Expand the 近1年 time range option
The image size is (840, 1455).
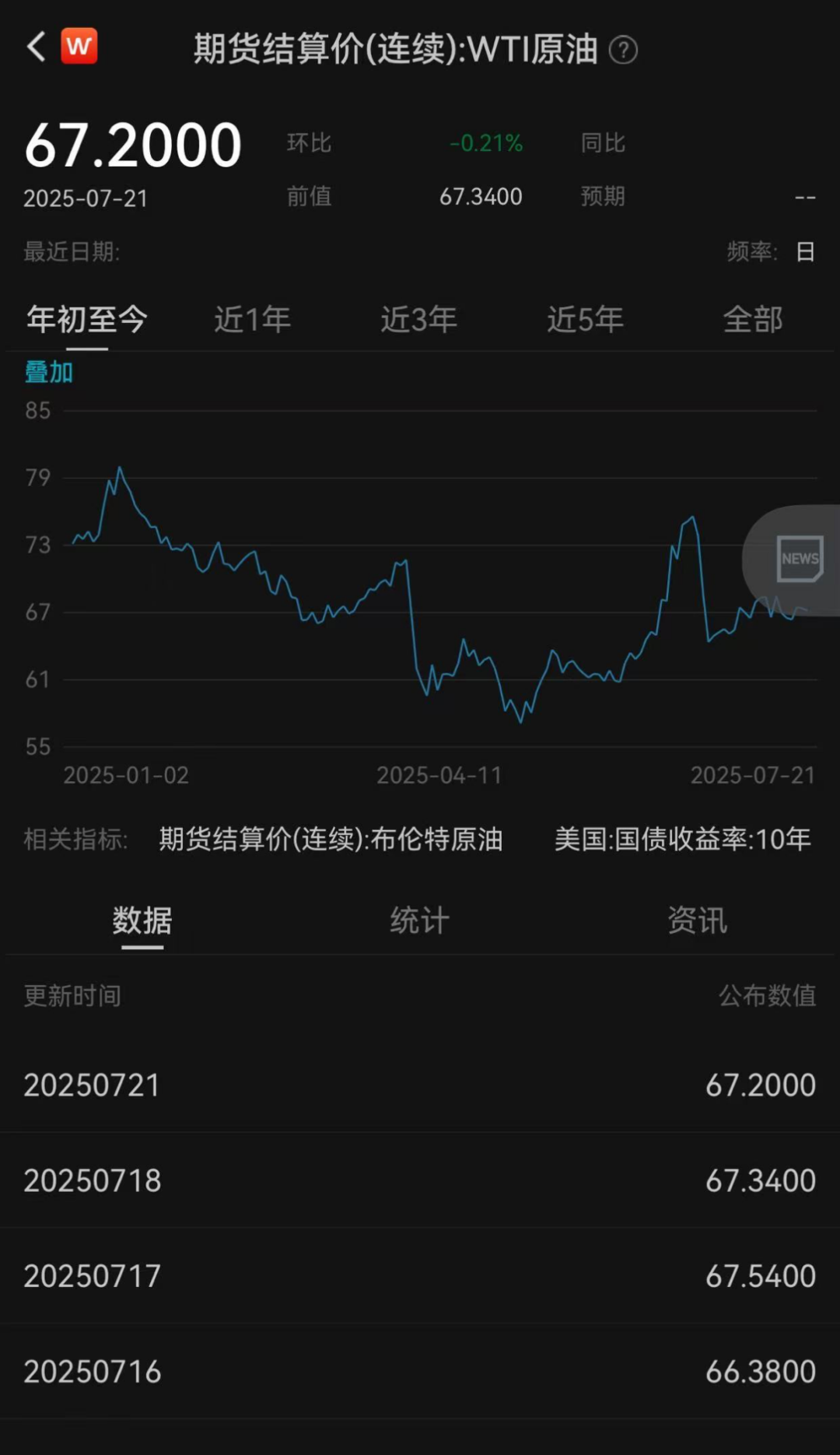(252, 319)
